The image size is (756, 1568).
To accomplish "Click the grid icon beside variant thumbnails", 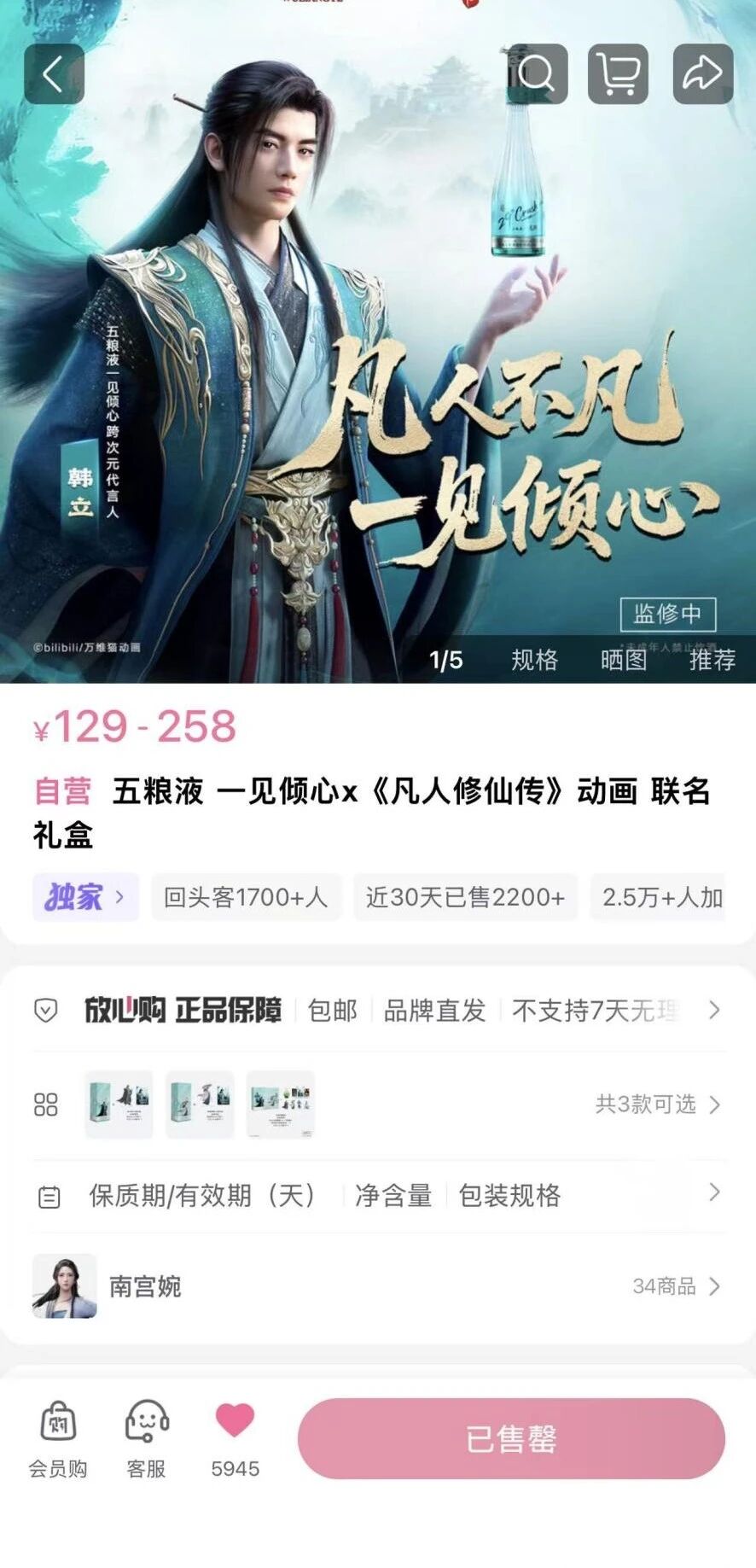I will click(49, 1105).
